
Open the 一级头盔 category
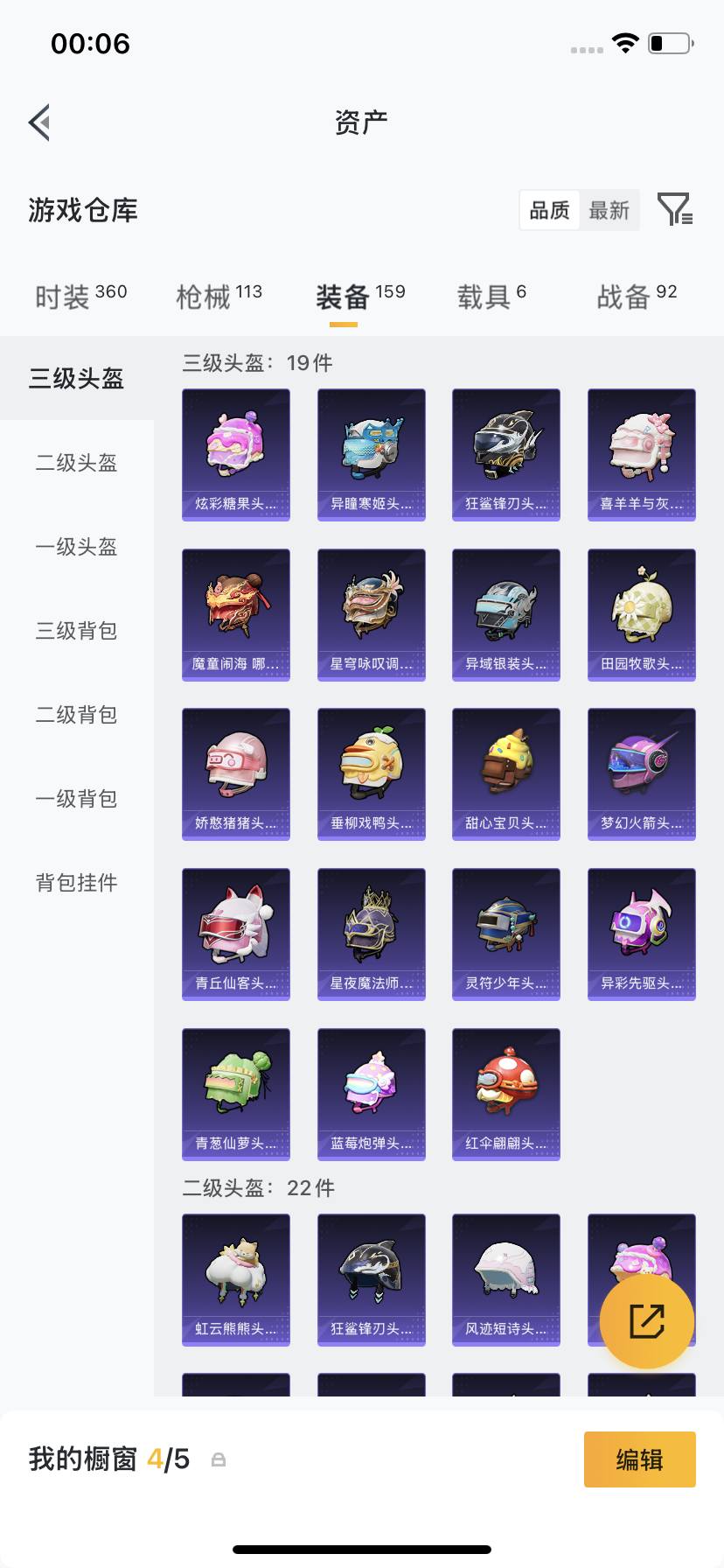(x=76, y=548)
